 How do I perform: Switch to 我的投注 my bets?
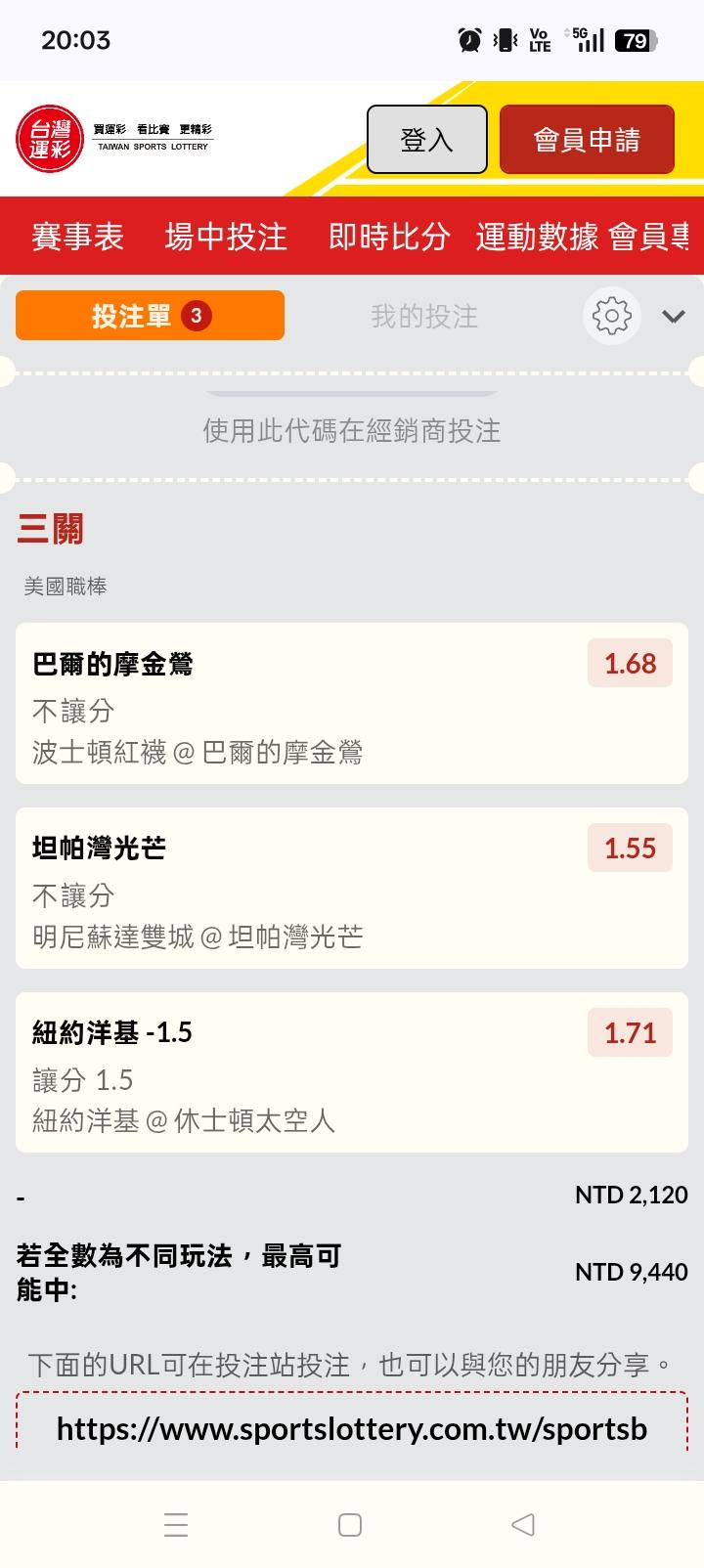coord(424,316)
